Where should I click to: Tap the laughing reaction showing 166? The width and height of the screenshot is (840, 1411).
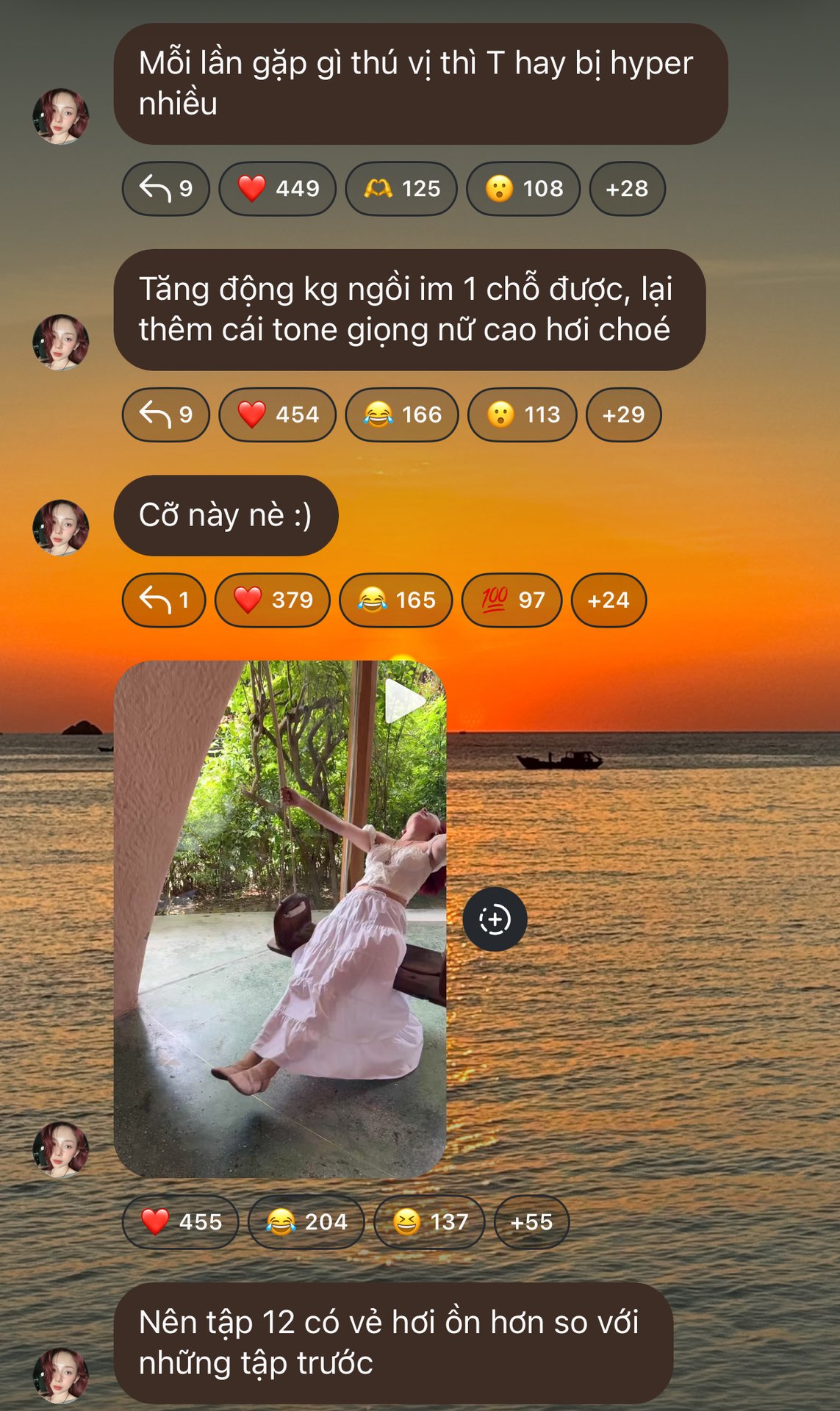[402, 414]
